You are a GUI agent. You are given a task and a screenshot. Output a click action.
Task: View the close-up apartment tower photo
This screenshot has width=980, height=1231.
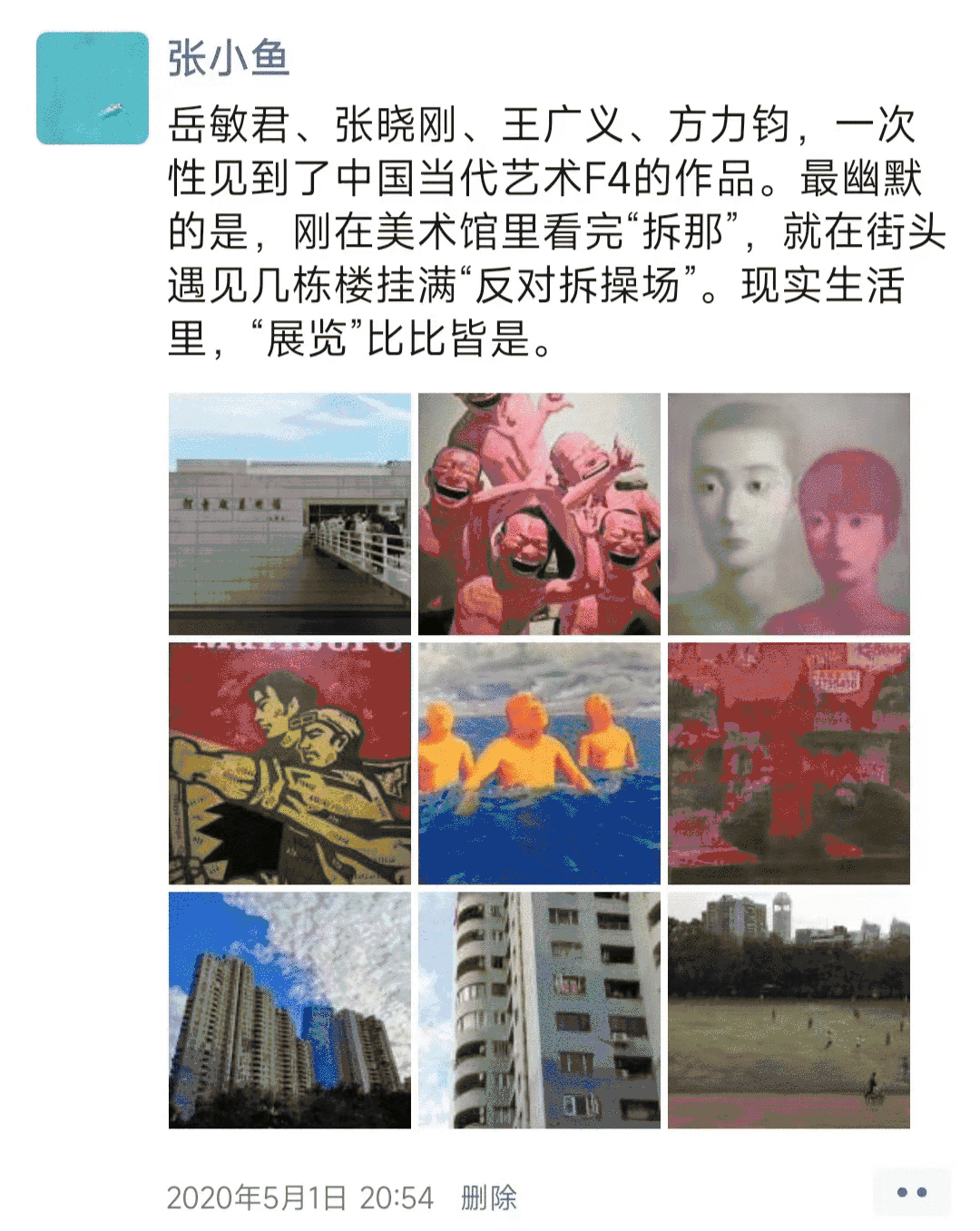click(x=539, y=1010)
